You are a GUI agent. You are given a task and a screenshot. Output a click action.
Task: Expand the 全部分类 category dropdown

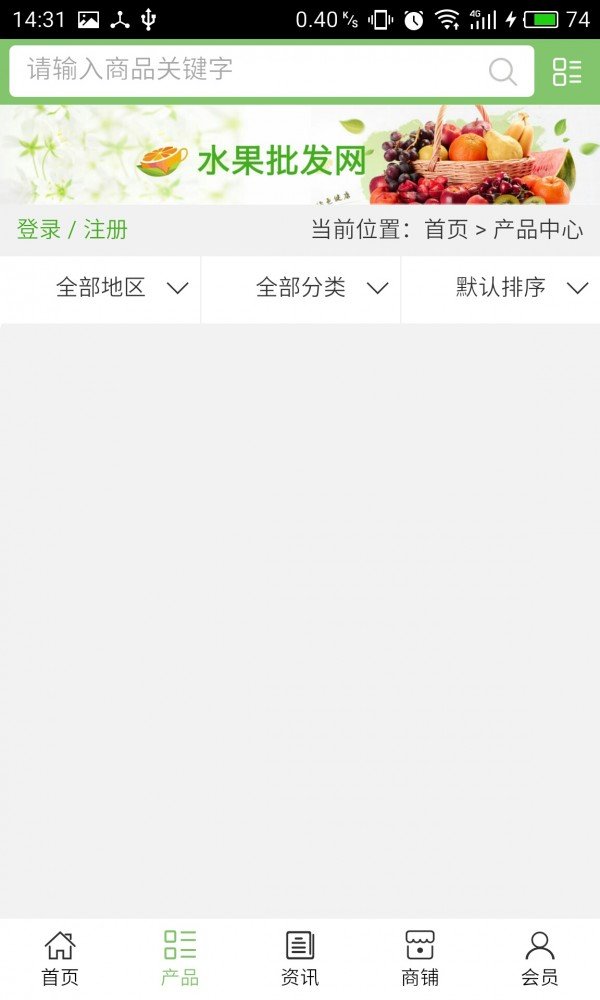click(300, 288)
